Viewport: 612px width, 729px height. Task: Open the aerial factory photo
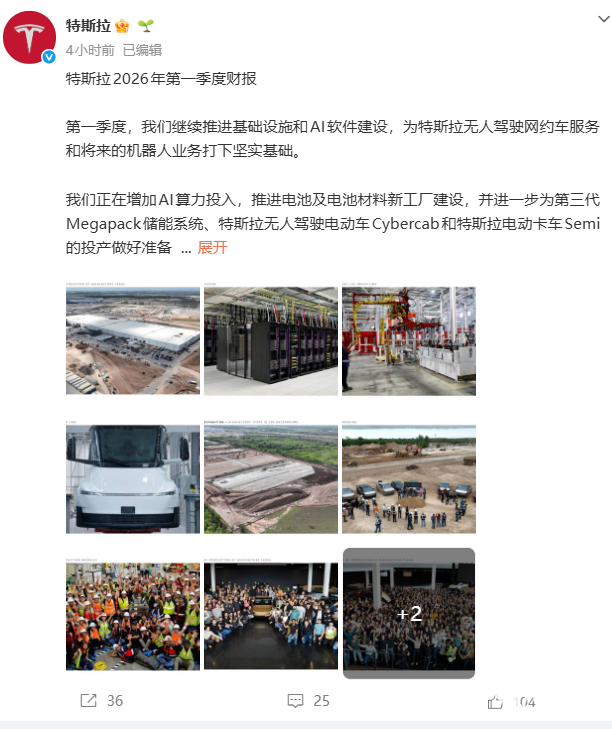tap(132, 340)
